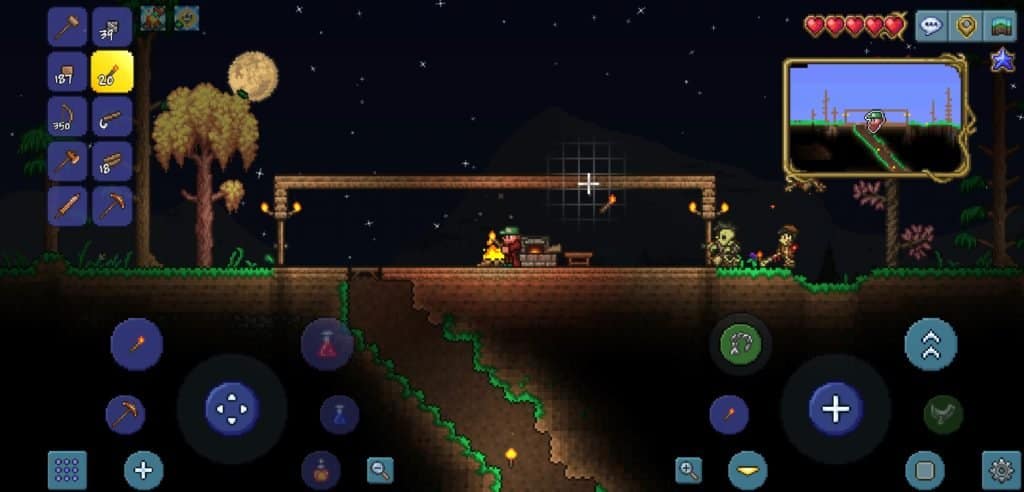This screenshot has width=1024, height=492.
Task: Use the red healing potion
Action: [327, 345]
